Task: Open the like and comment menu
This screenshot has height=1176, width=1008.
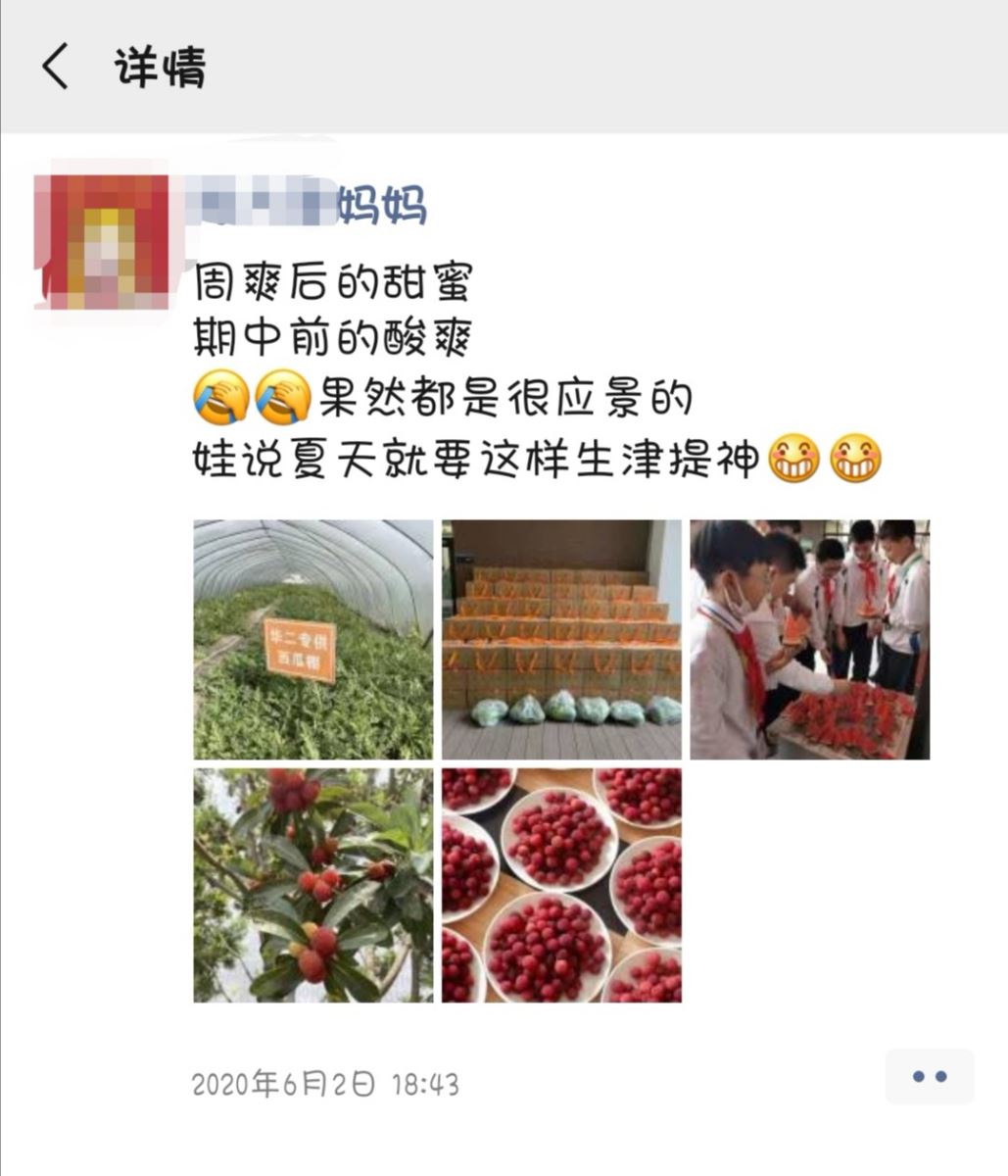Action: point(929,1077)
